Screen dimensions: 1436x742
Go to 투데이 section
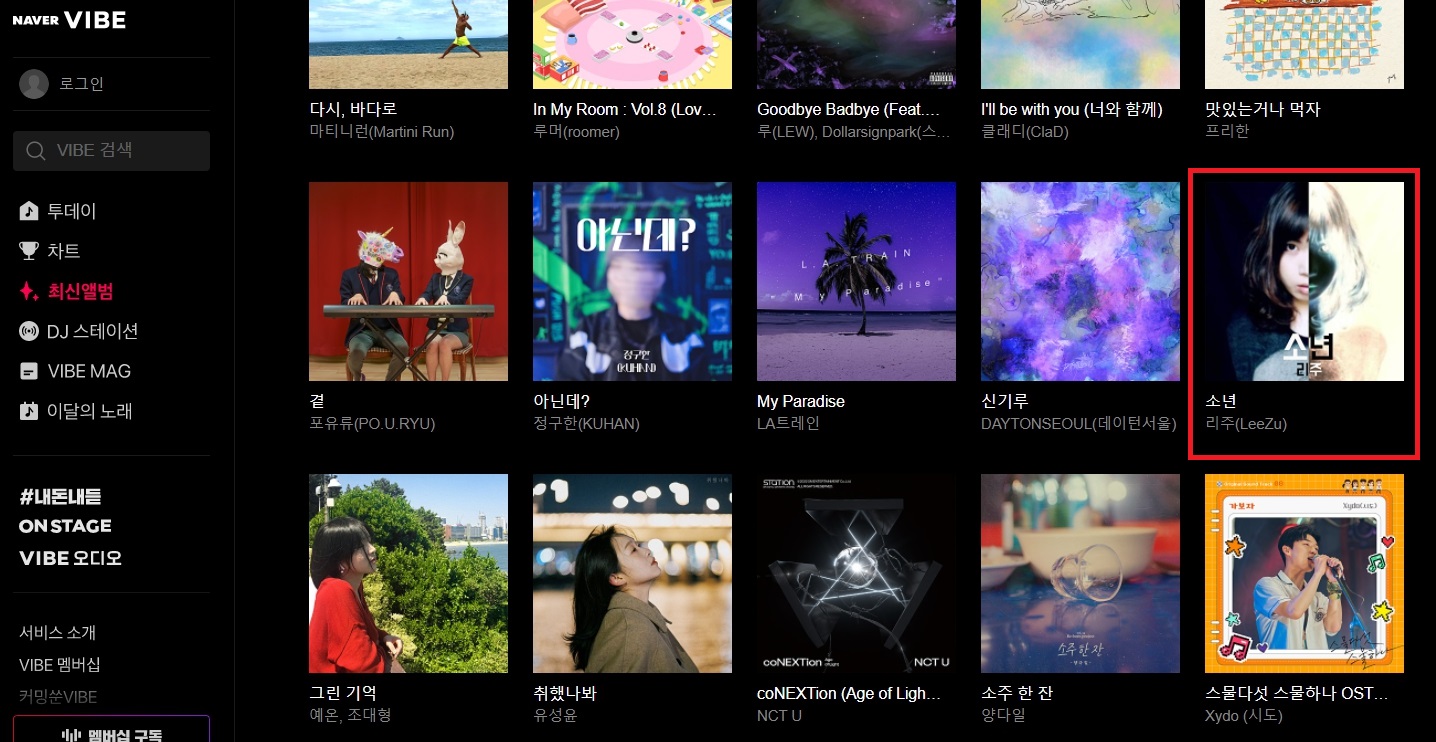pyautogui.click(x=71, y=211)
